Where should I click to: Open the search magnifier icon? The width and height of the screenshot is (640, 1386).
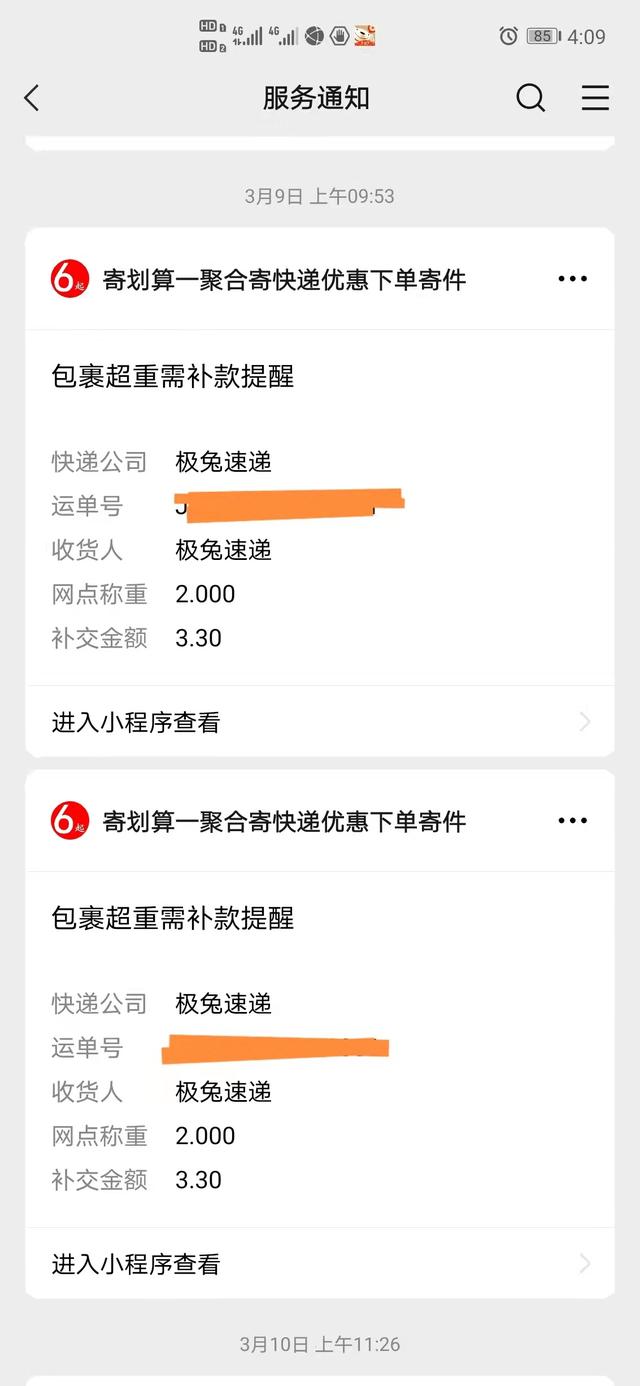[x=530, y=98]
